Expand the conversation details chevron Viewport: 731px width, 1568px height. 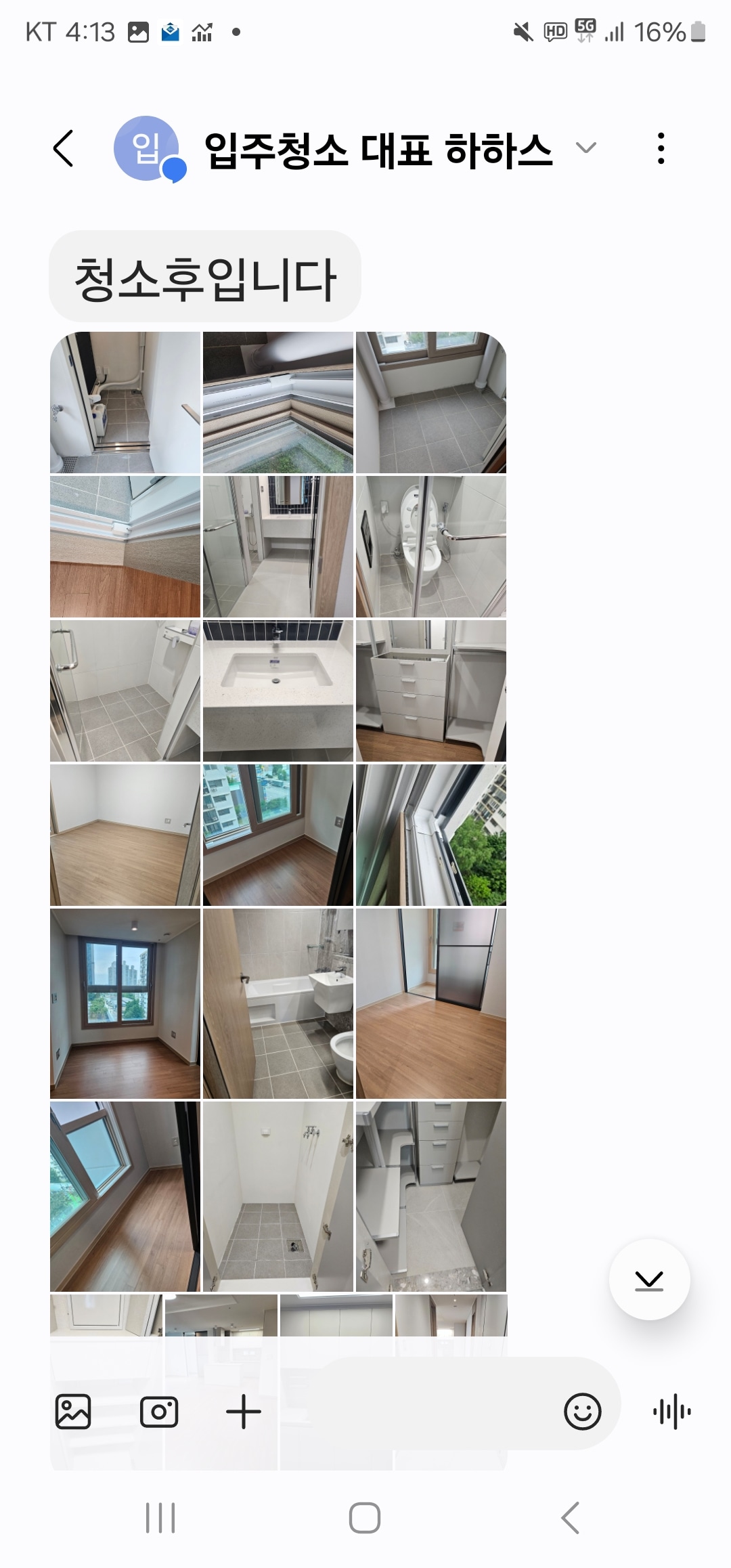(x=585, y=148)
